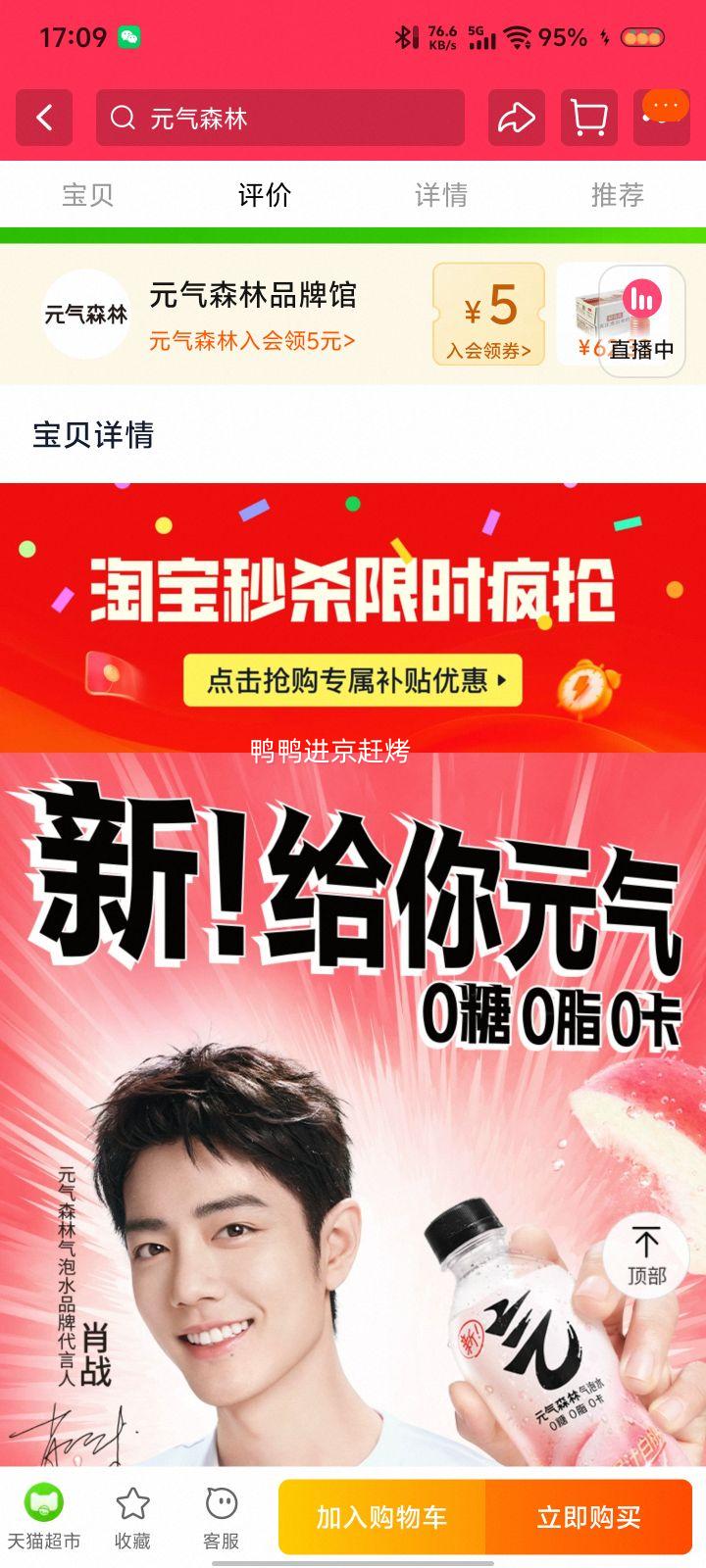Screen dimensions: 706x1568
Task: Share this product
Action: point(517,119)
